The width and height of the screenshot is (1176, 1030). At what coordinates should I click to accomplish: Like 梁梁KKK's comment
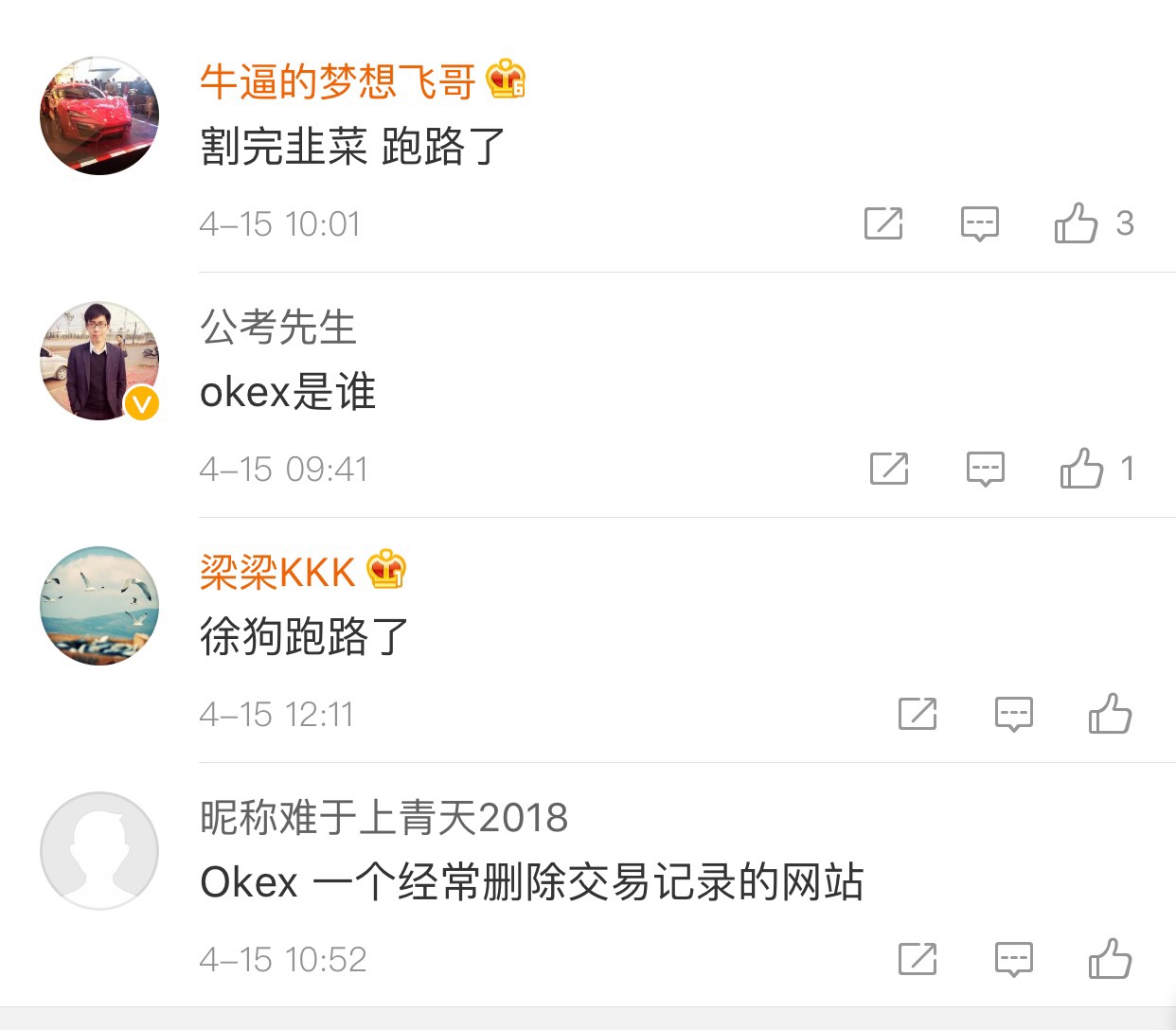(x=1110, y=714)
